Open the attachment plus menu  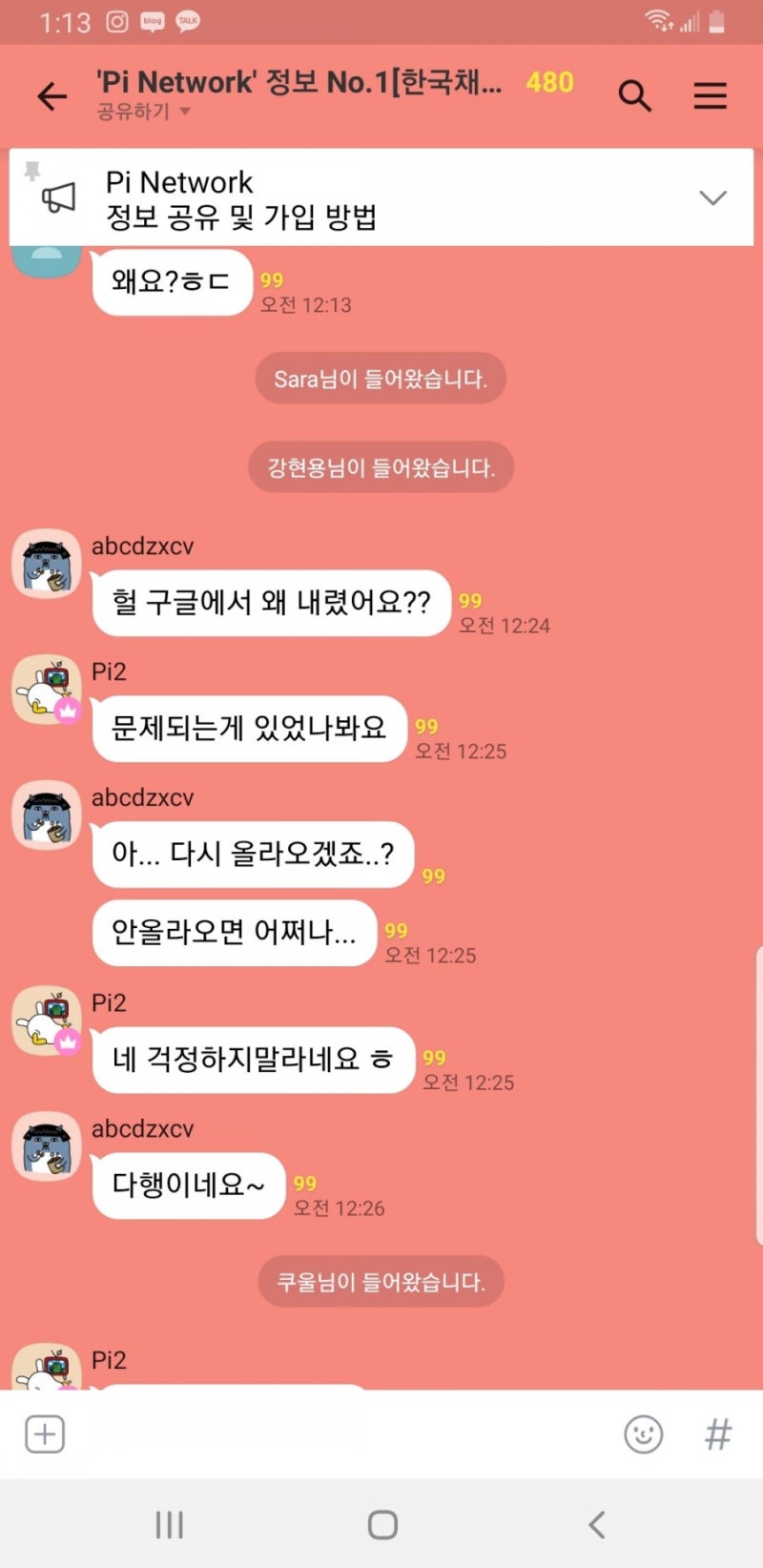click(x=43, y=1434)
